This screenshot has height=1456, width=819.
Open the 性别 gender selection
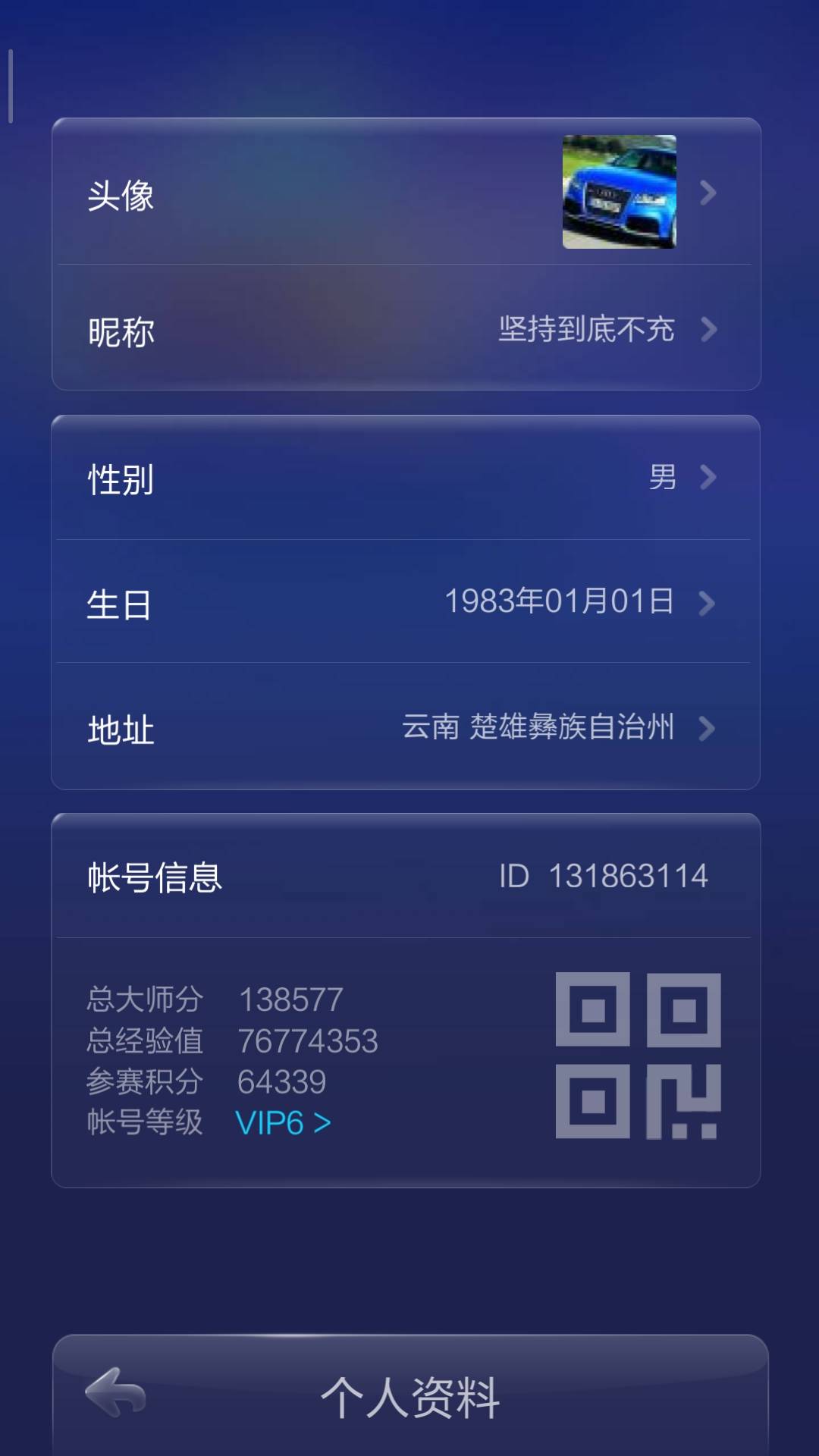pyautogui.click(x=303, y=478)
